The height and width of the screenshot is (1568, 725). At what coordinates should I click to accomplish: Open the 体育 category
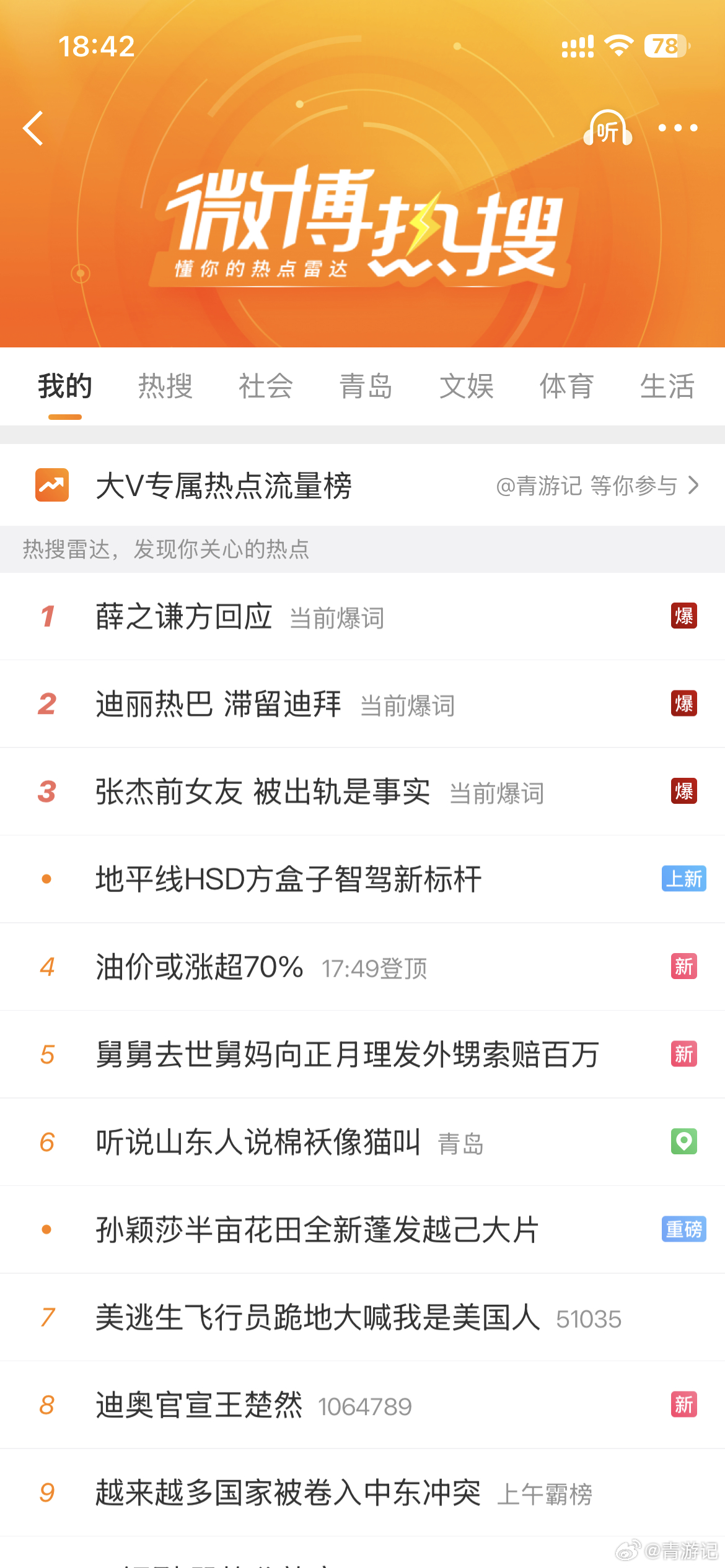566,386
